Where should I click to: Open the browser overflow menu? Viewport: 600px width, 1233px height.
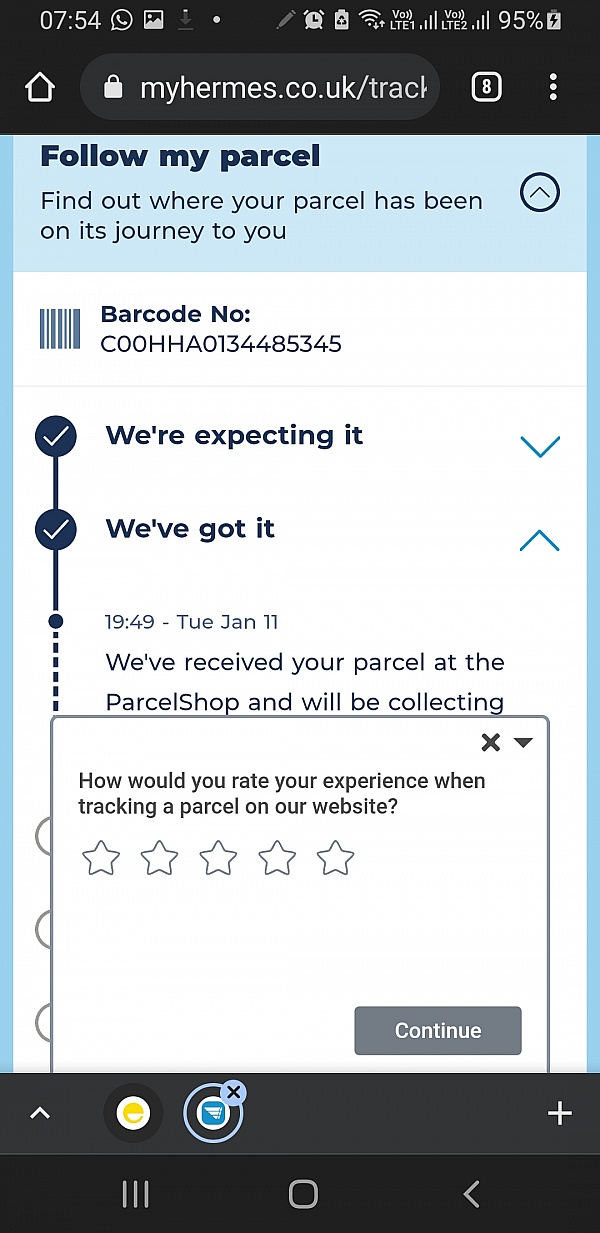pos(553,88)
